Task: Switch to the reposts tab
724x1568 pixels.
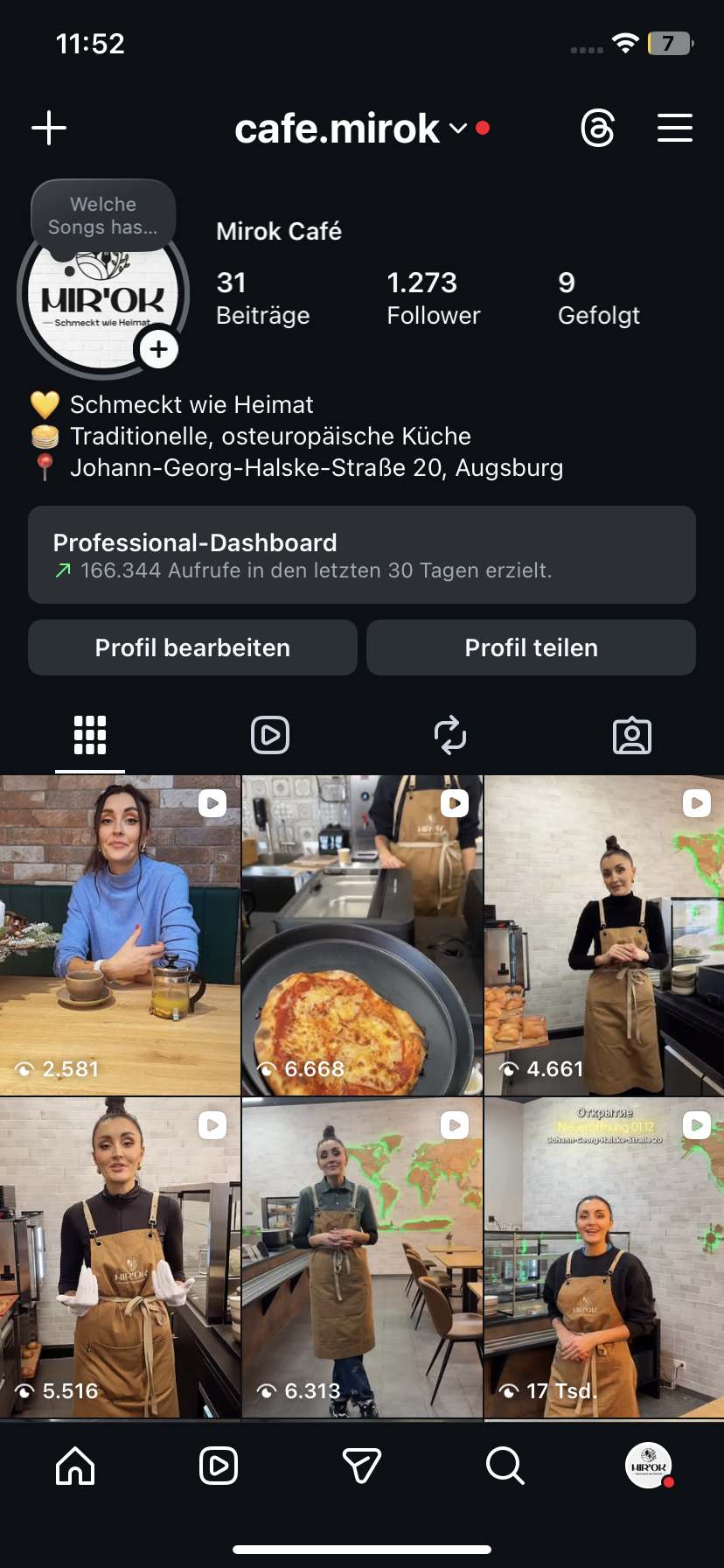Action: point(450,735)
